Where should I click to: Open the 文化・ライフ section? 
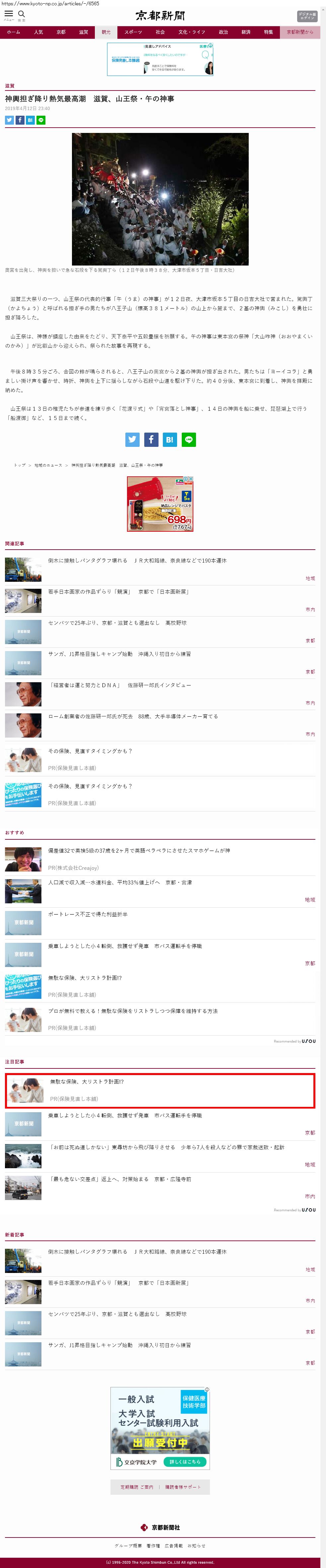pyautogui.click(x=191, y=32)
